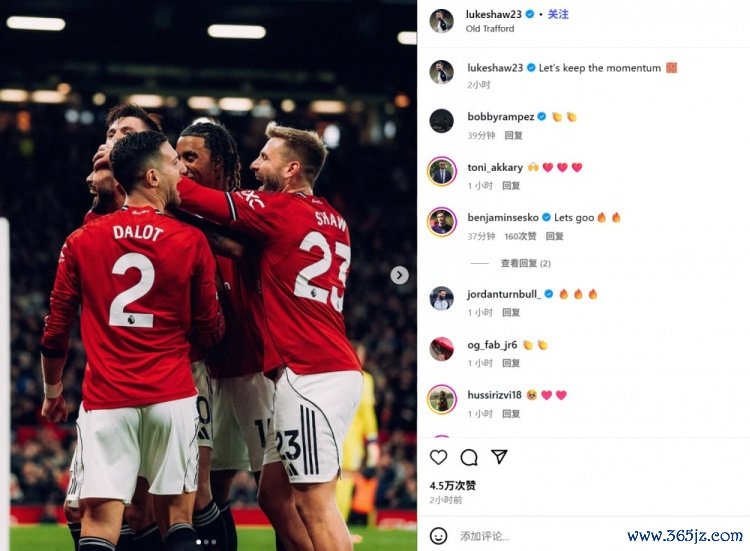Open the Old Trafford location link
Viewport: 750px width, 551px height.
tap(490, 29)
